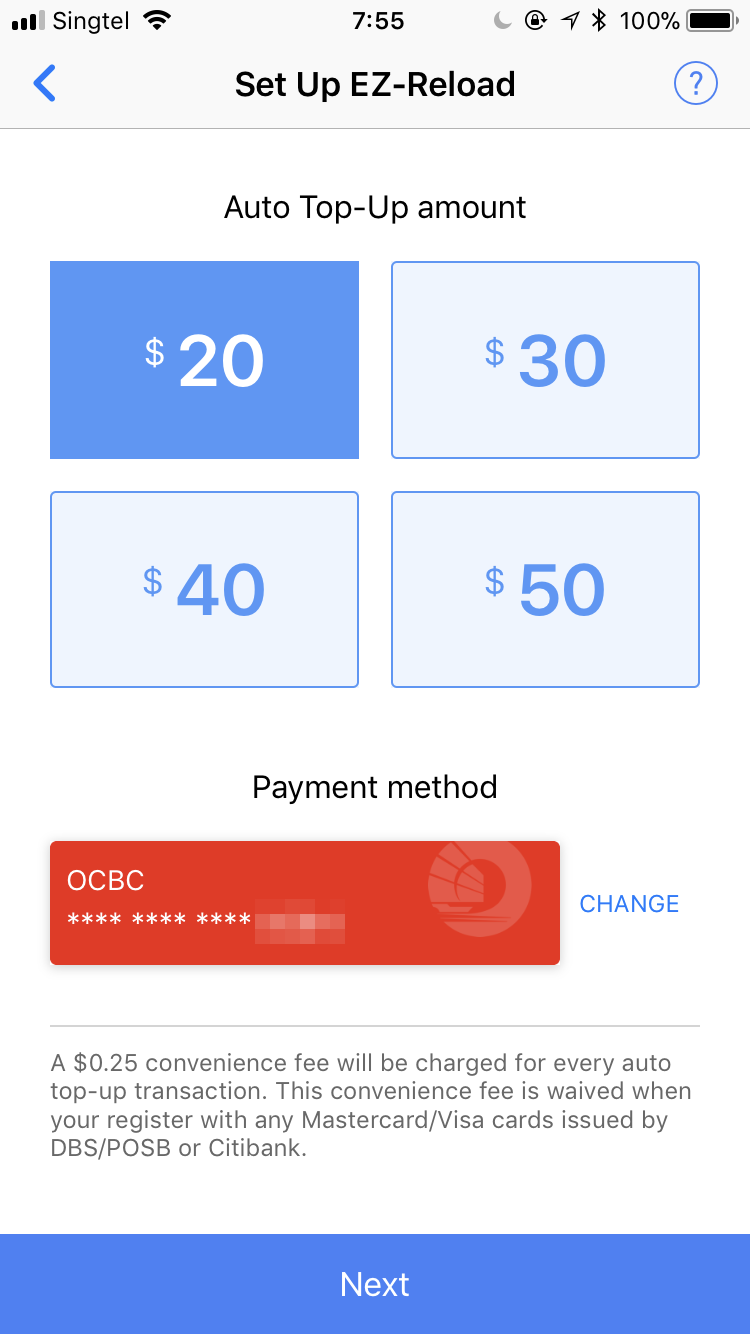This screenshot has height=1334, width=750.
Task: Set auto top-up amount to $50
Action: click(545, 589)
